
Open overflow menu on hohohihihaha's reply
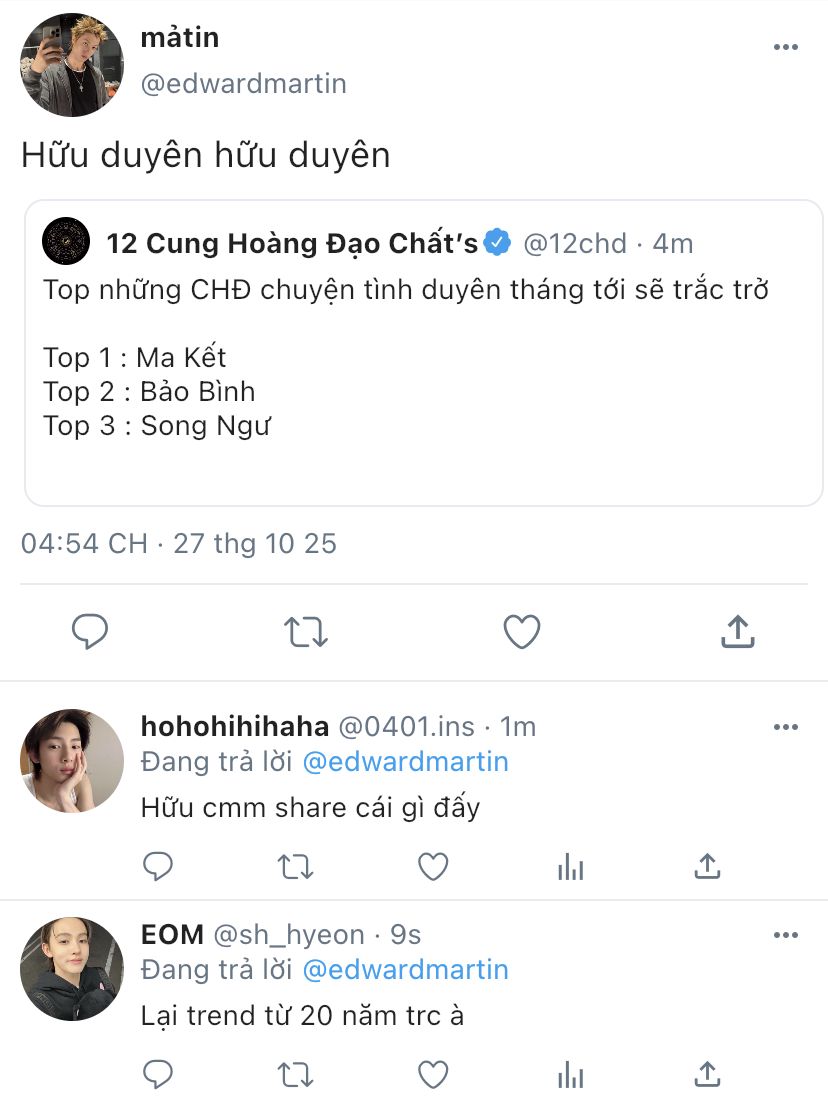[786, 727]
